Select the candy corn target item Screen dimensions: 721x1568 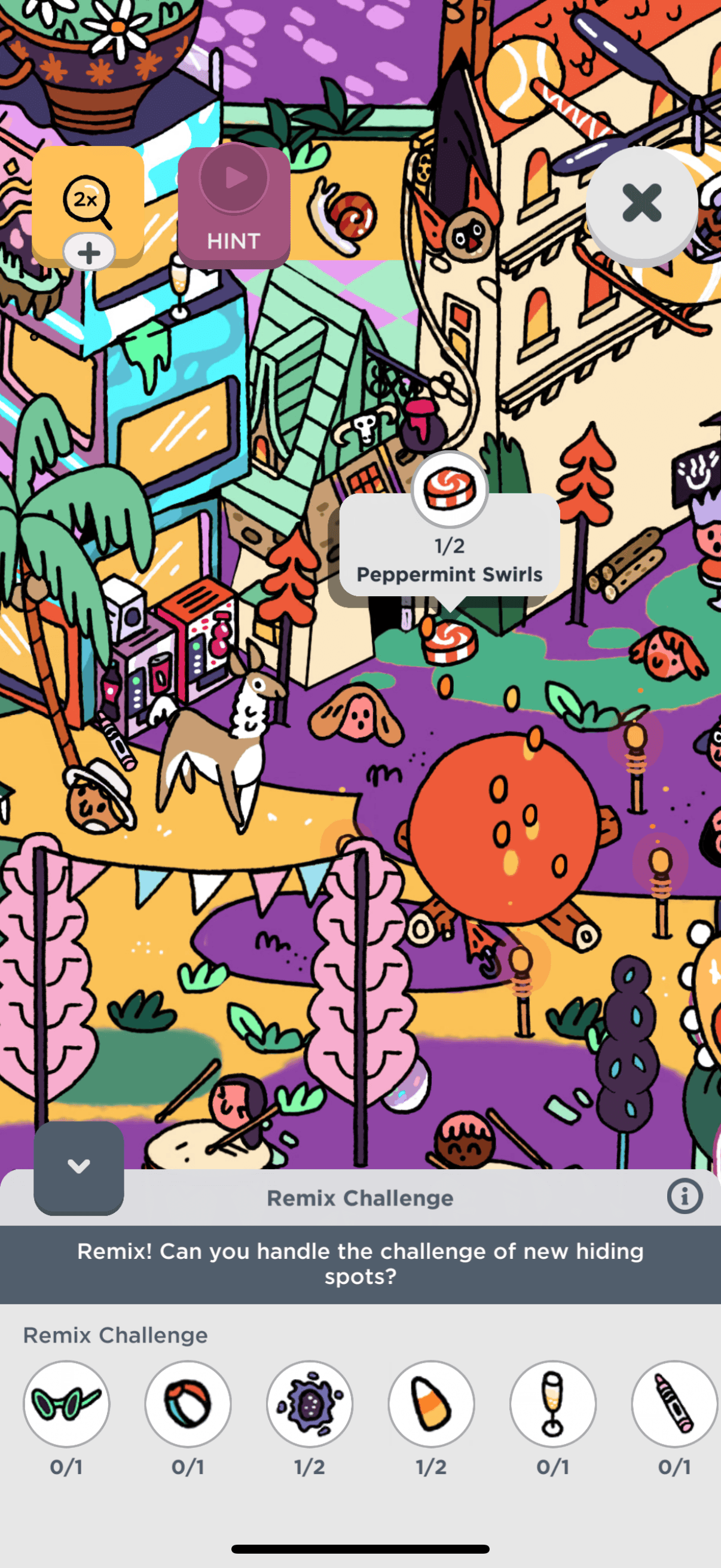coord(432,1404)
